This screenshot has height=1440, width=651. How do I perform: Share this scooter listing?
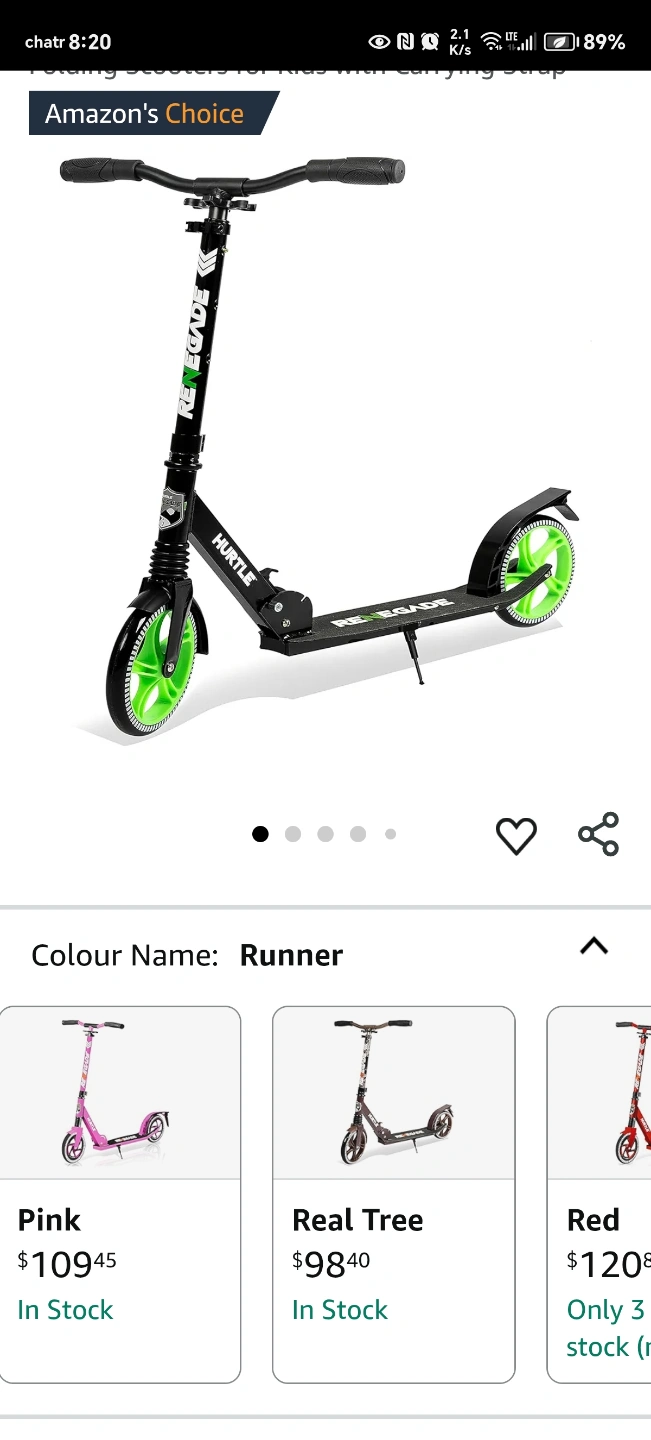(x=598, y=834)
